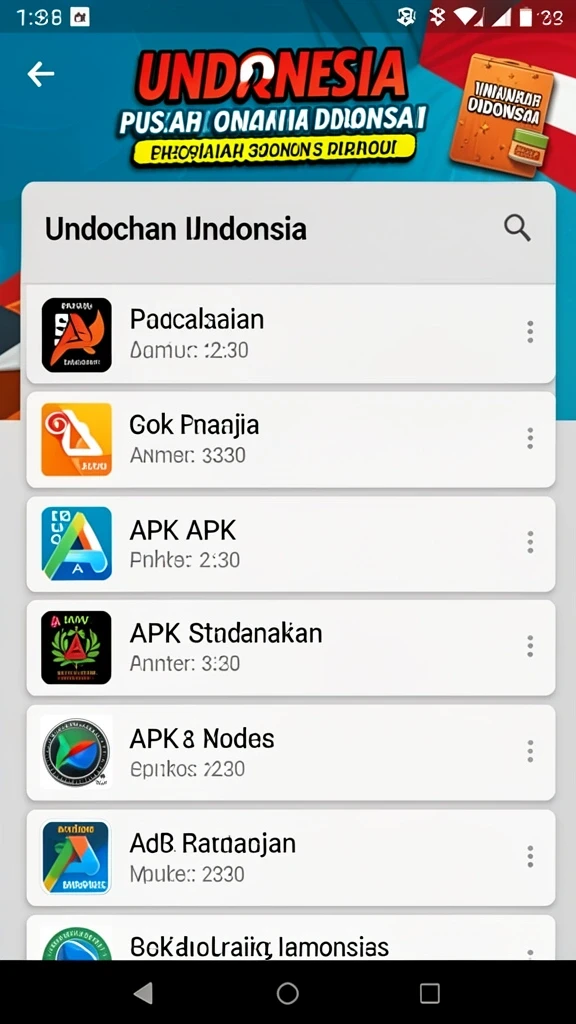This screenshot has width=576, height=1024.
Task: Open the Padcalaaian app entry
Action: click(291, 334)
